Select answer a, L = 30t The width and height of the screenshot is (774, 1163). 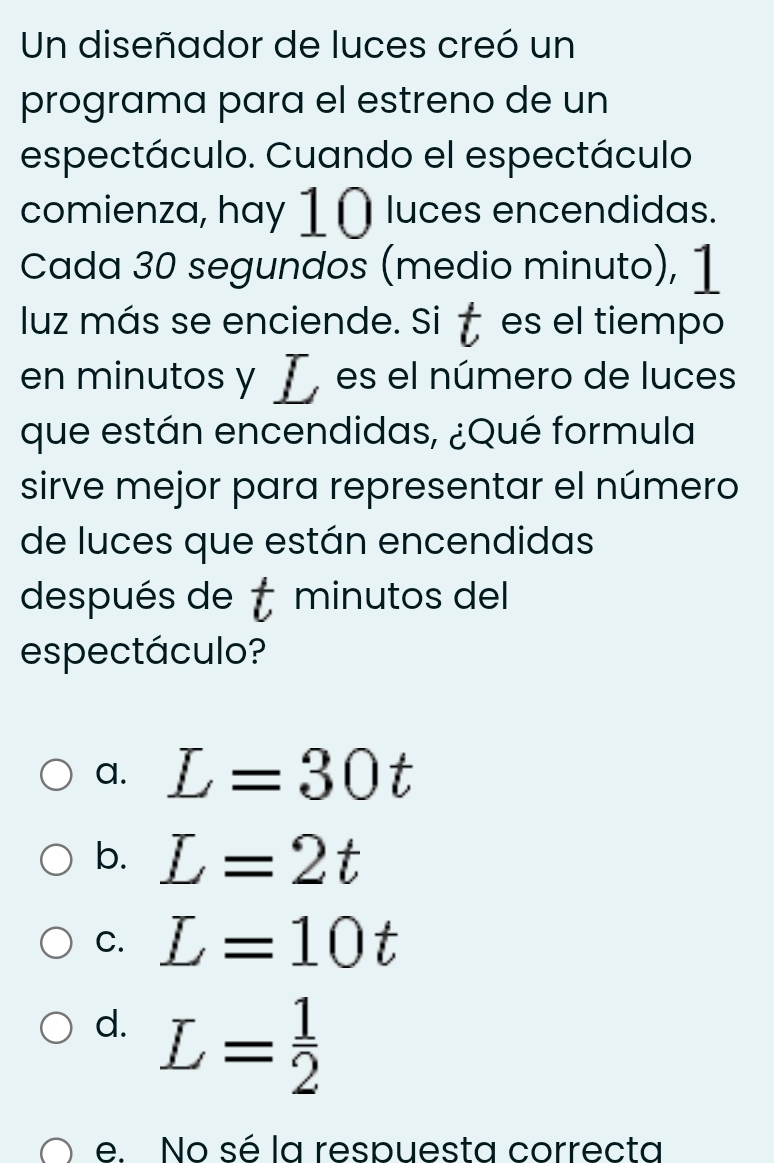(x=58, y=775)
